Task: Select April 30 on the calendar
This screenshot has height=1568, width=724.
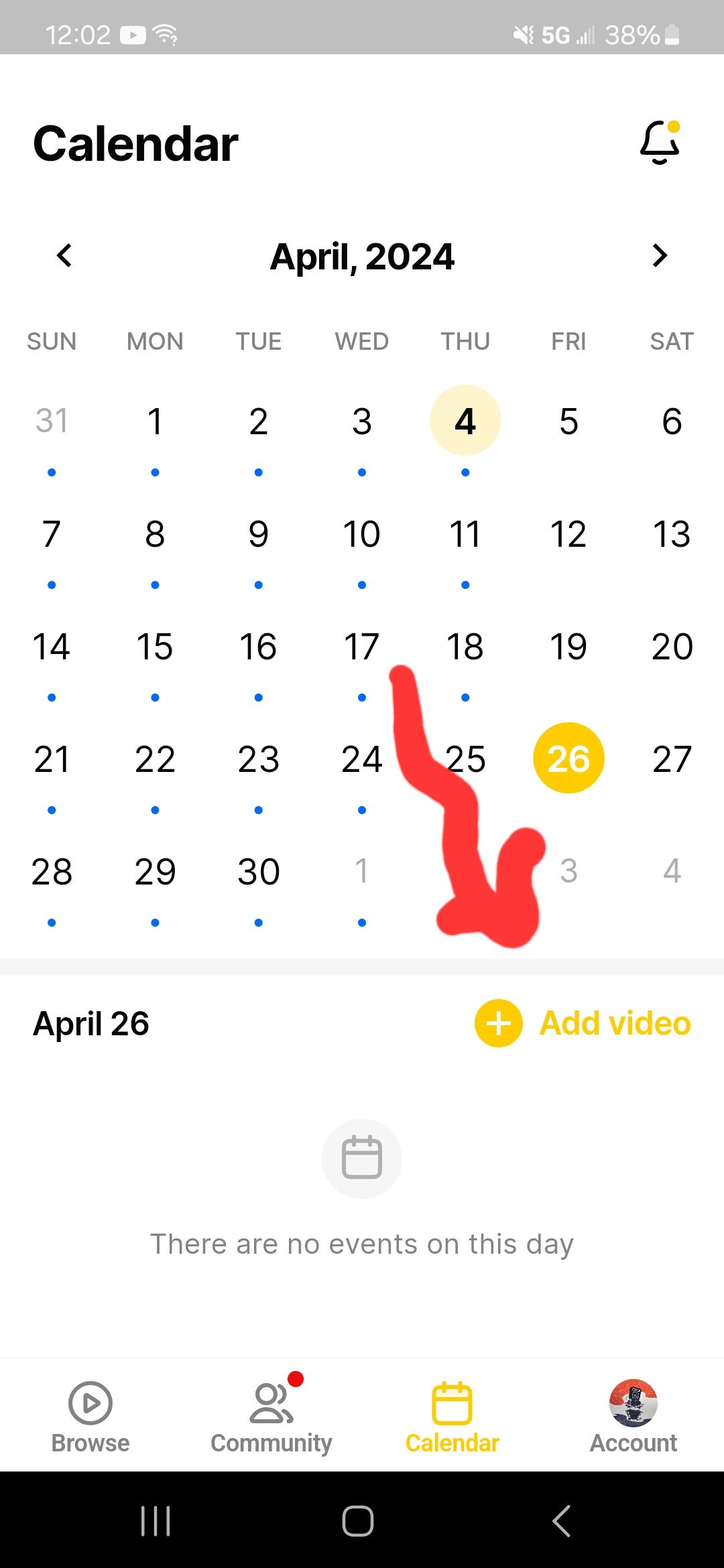Action: tap(259, 872)
